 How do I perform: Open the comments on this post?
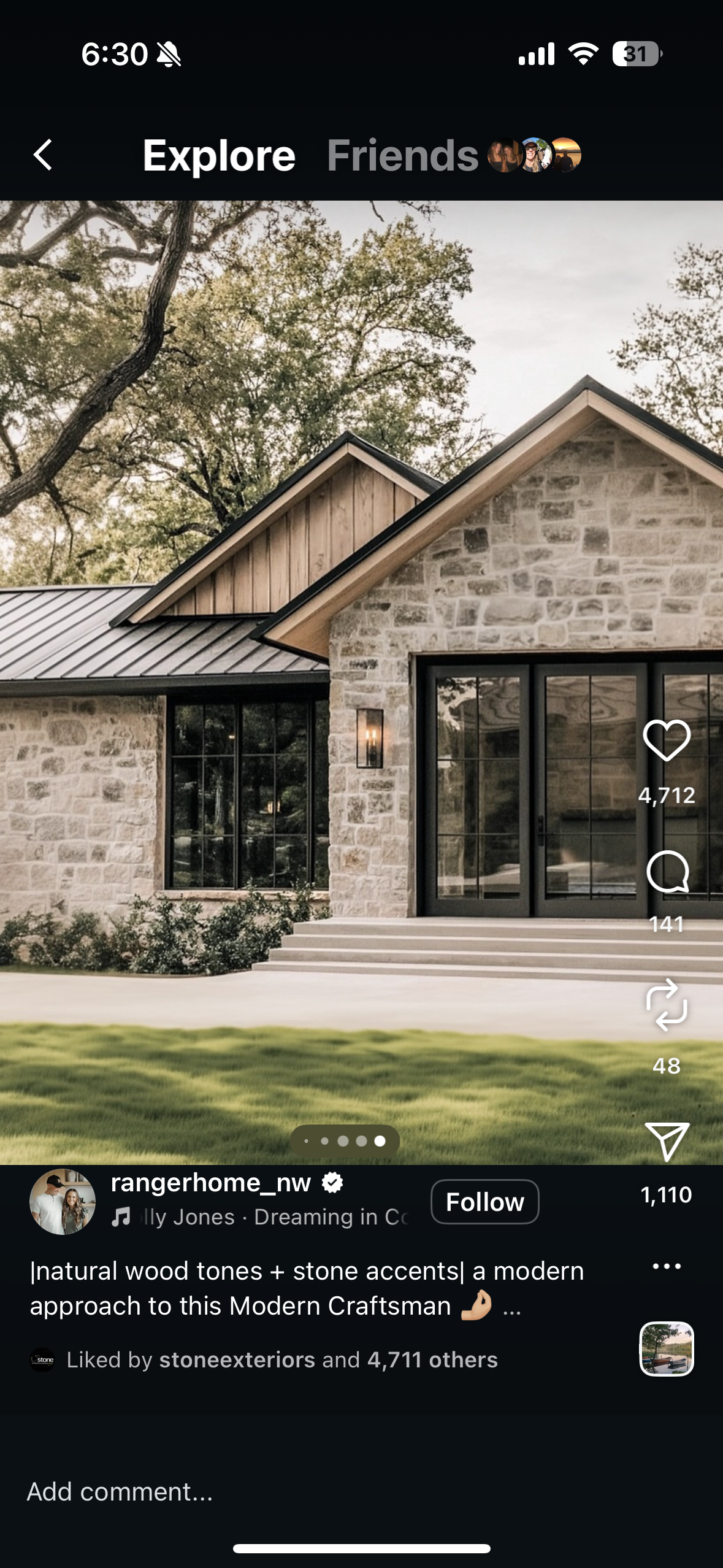667,872
